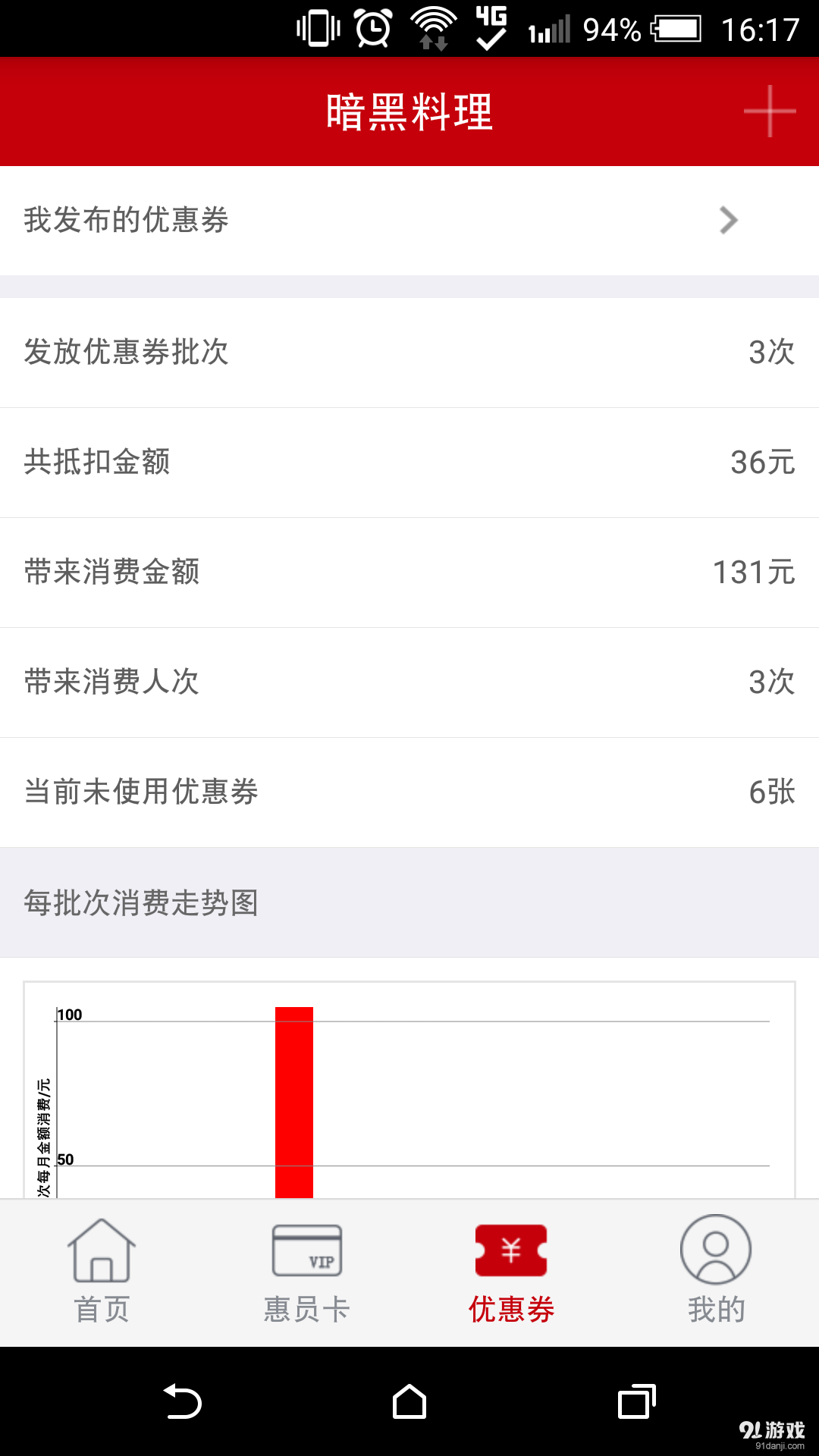The height and width of the screenshot is (1456, 819).
Task: View 带来消费金额 131元 details
Action: point(409,573)
